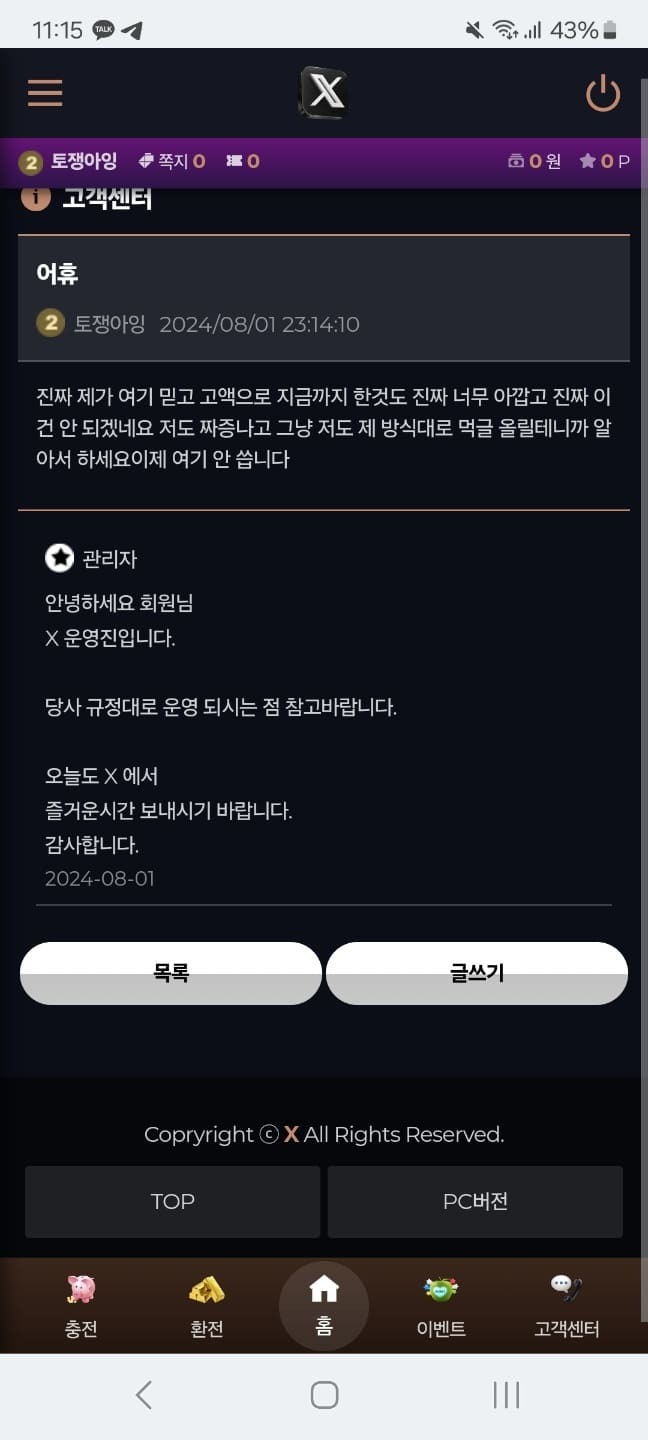Switch to the 고객센터 tab
The image size is (648, 1440).
(566, 1306)
